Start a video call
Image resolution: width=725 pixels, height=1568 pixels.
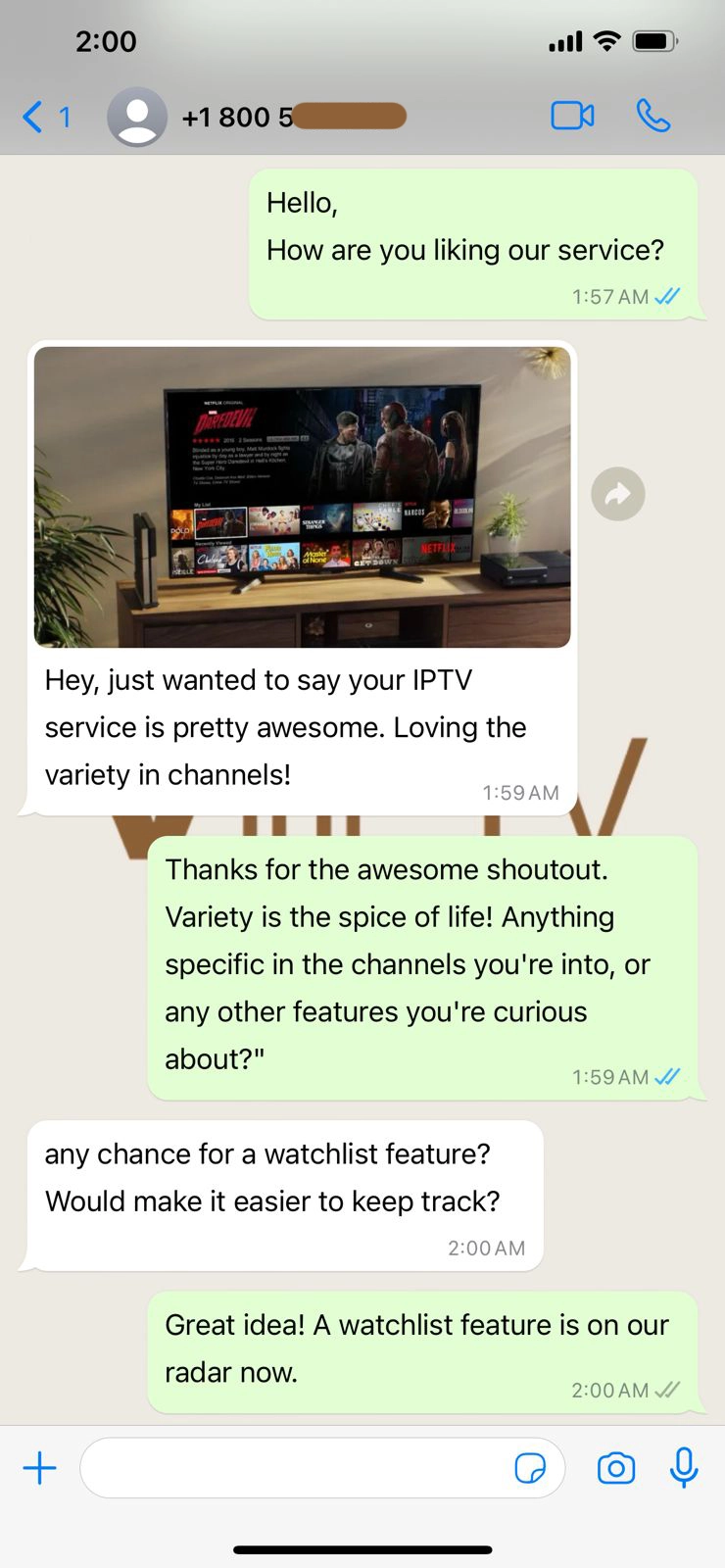pos(572,117)
